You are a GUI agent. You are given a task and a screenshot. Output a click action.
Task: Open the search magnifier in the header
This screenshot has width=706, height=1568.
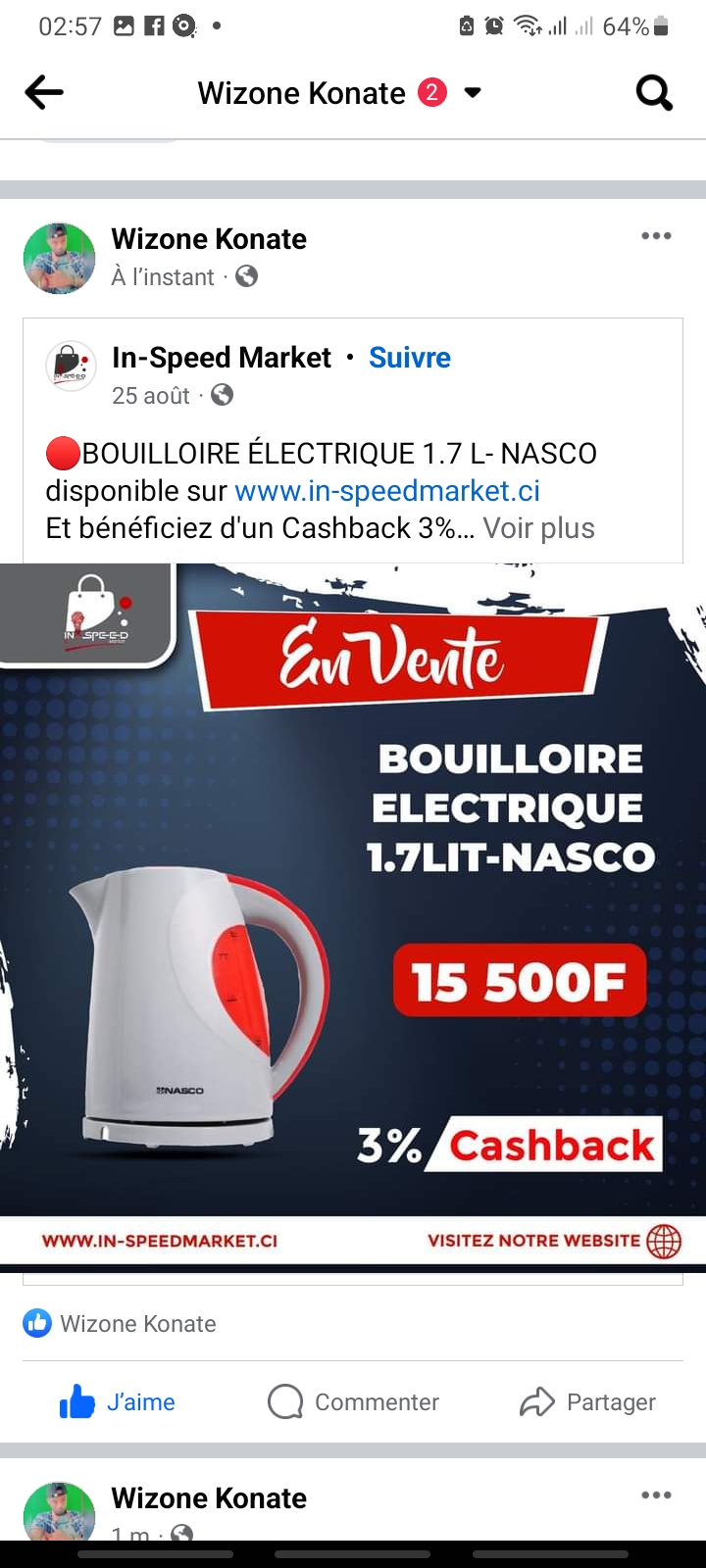654,93
